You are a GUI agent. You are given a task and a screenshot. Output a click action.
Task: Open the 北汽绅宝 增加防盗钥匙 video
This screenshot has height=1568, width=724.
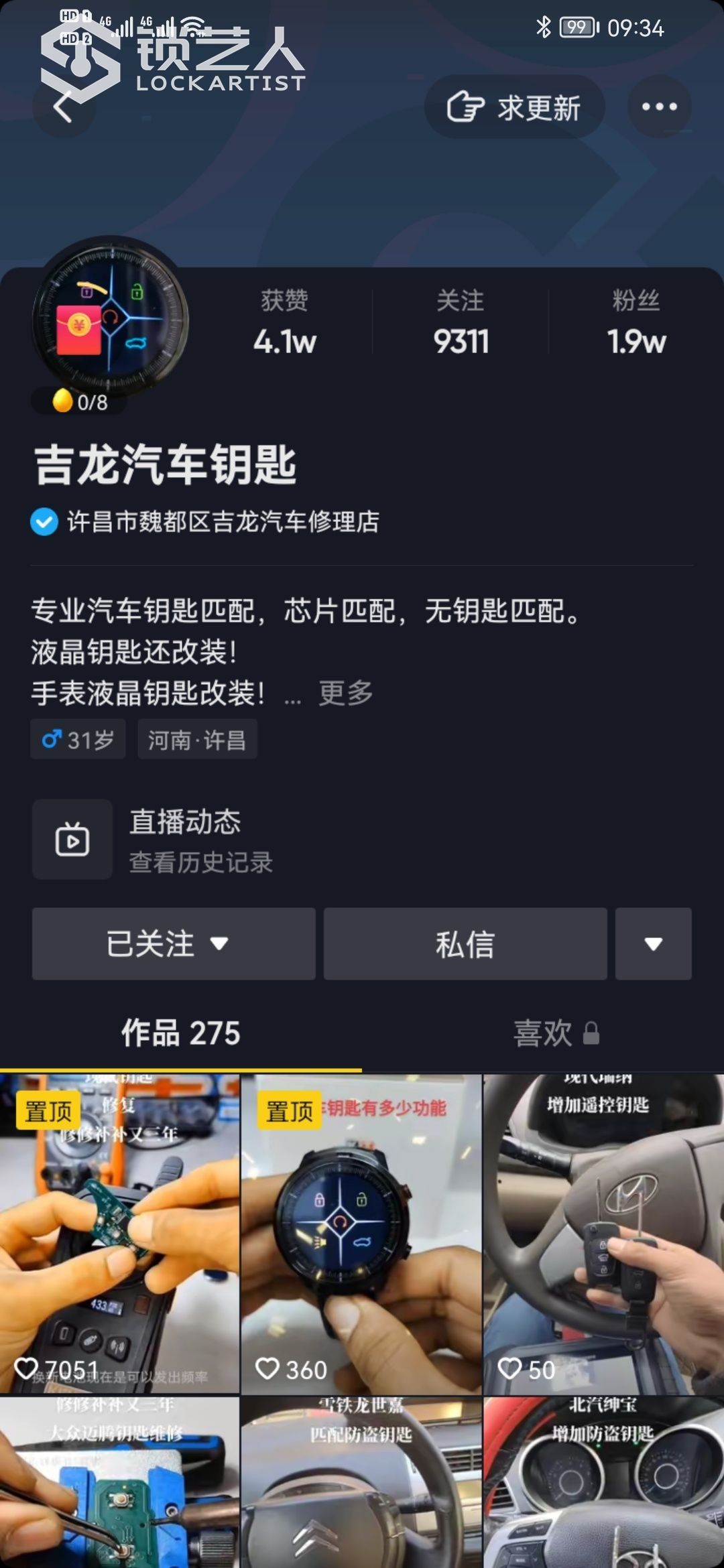(x=603, y=1482)
